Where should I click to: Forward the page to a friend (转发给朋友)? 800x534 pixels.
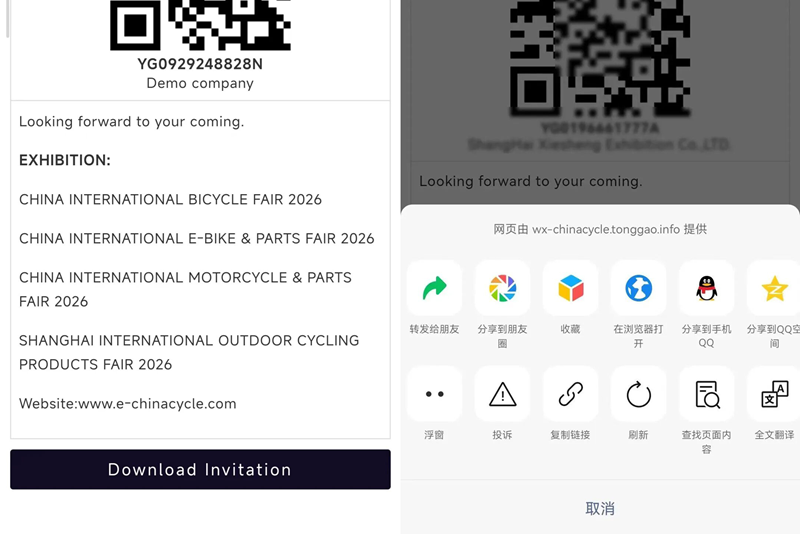point(434,289)
